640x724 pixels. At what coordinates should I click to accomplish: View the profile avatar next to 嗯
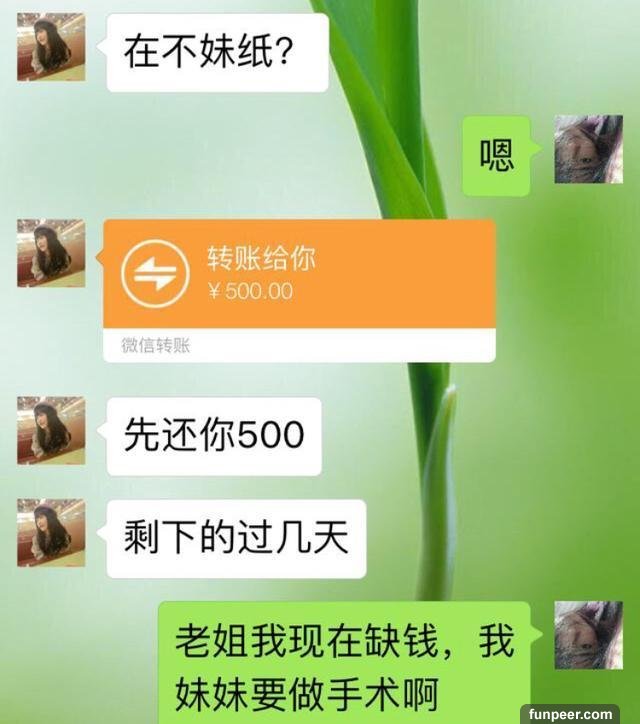pos(588,149)
